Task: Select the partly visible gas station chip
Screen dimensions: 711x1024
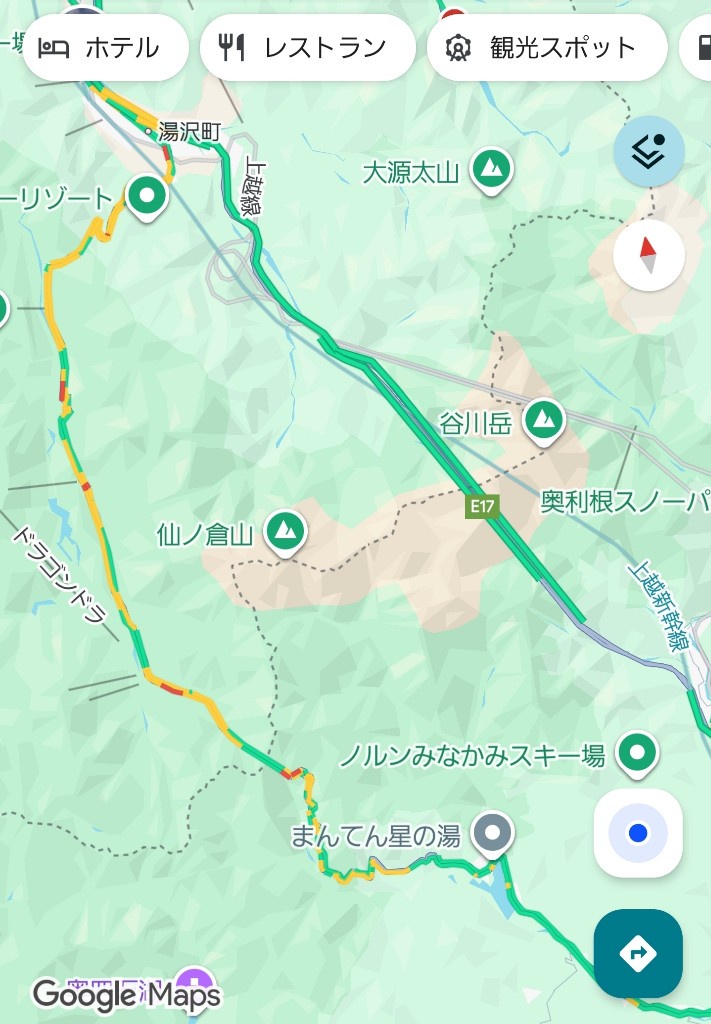Action: click(x=698, y=47)
